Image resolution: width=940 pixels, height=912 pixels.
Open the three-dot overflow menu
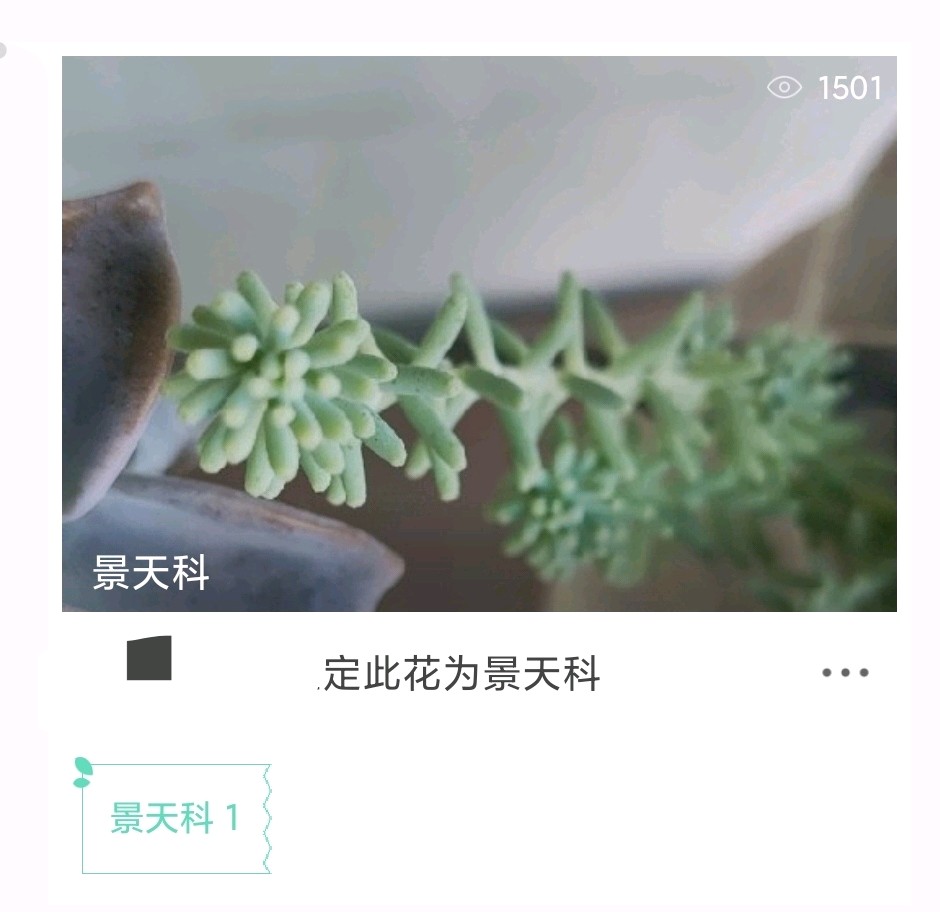coord(845,673)
